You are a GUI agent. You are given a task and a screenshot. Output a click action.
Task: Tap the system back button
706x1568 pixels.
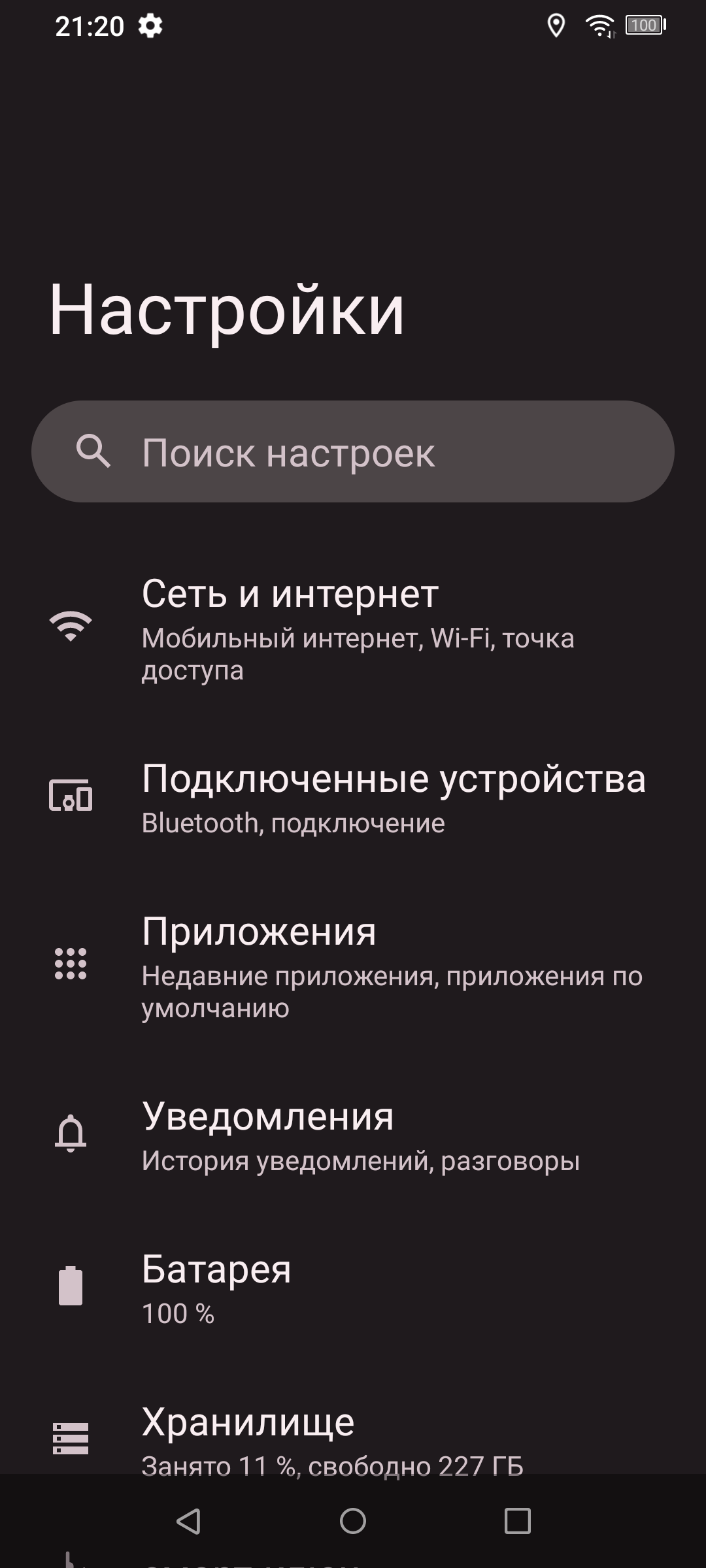point(188,1522)
